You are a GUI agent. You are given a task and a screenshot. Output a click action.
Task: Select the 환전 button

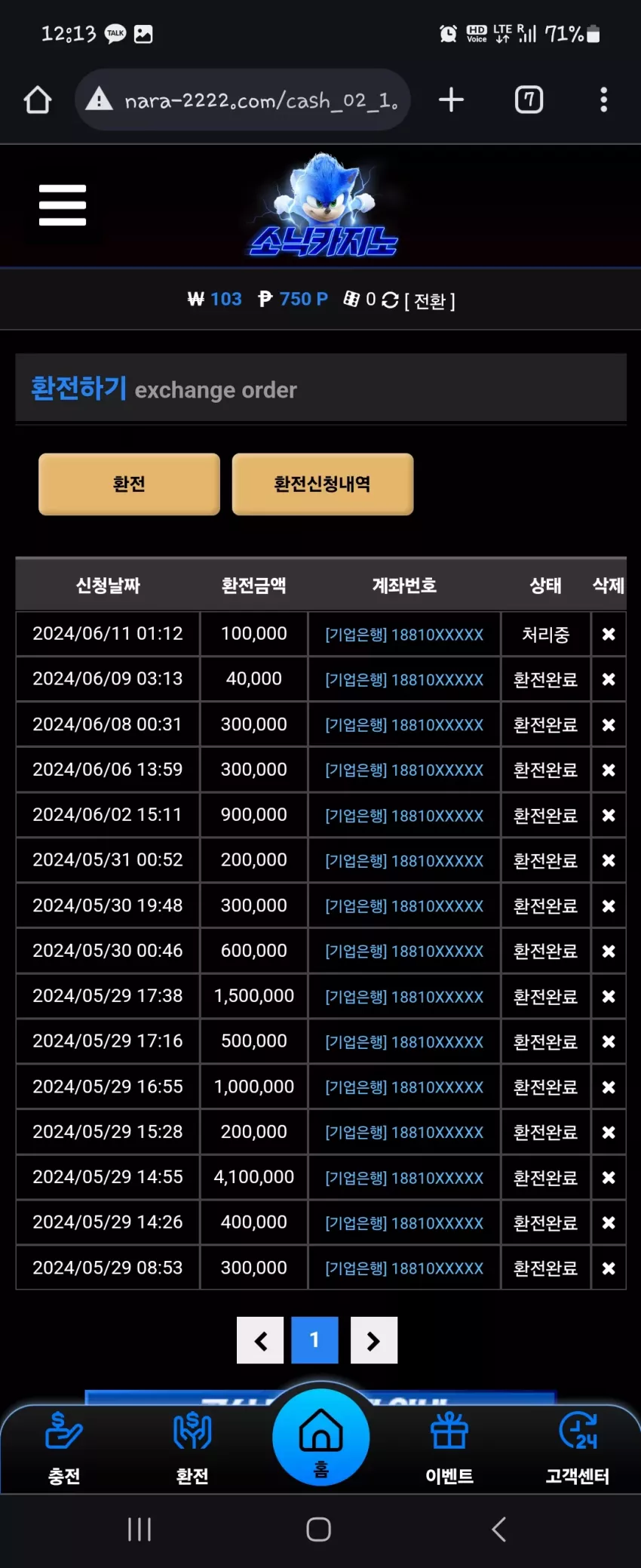point(129,484)
